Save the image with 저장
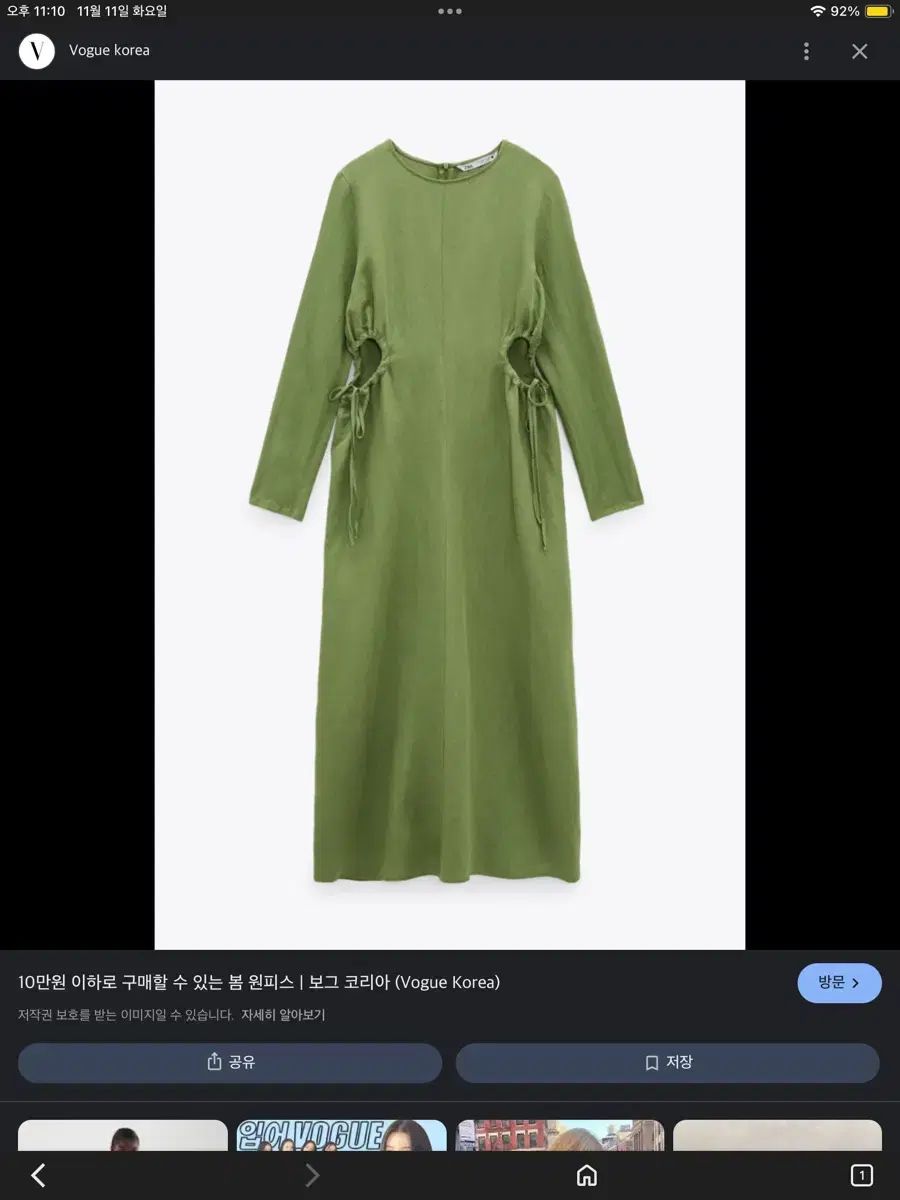900x1200 pixels. click(x=667, y=1062)
